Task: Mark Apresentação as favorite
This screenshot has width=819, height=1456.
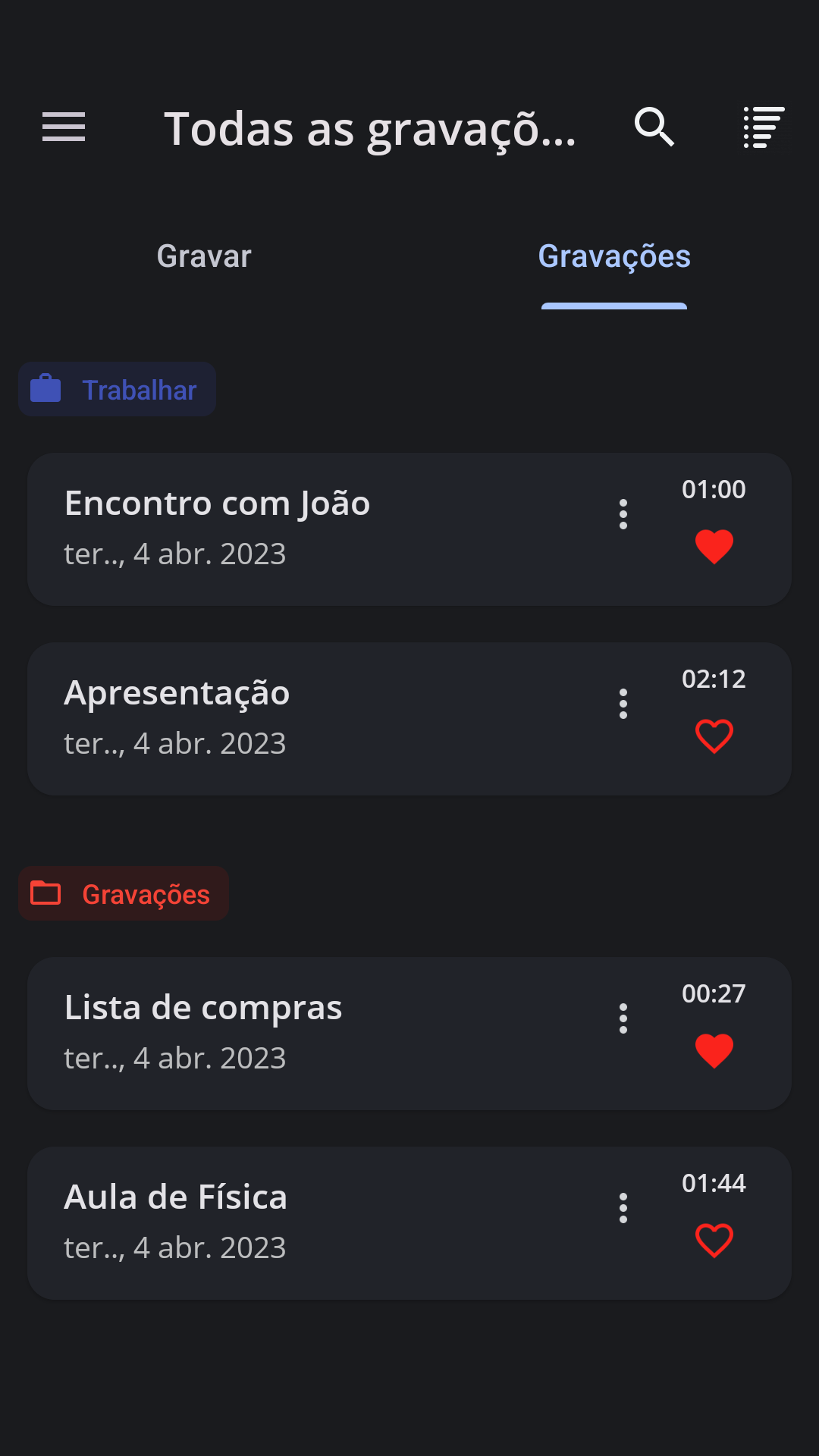Action: point(714,736)
